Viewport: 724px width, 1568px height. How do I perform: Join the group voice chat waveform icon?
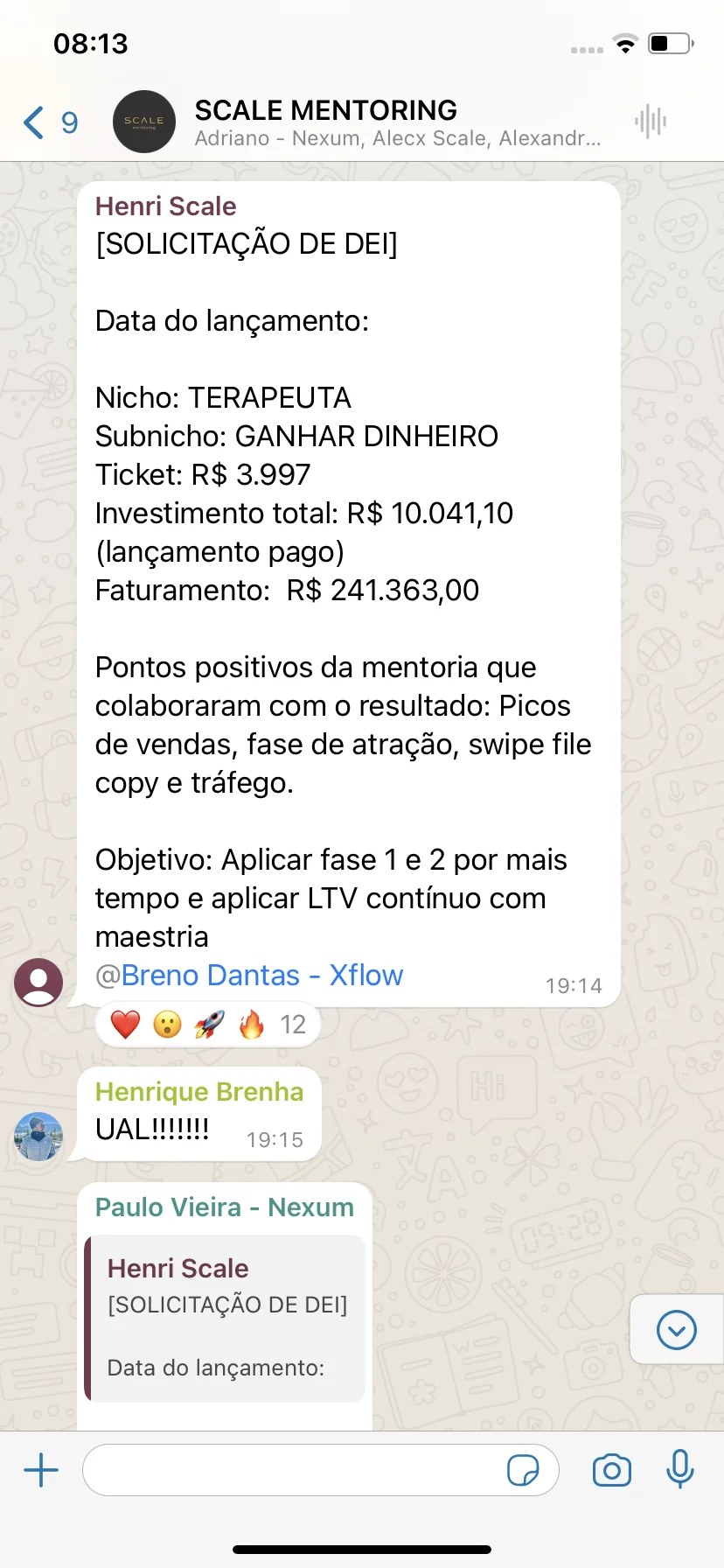coord(651,122)
